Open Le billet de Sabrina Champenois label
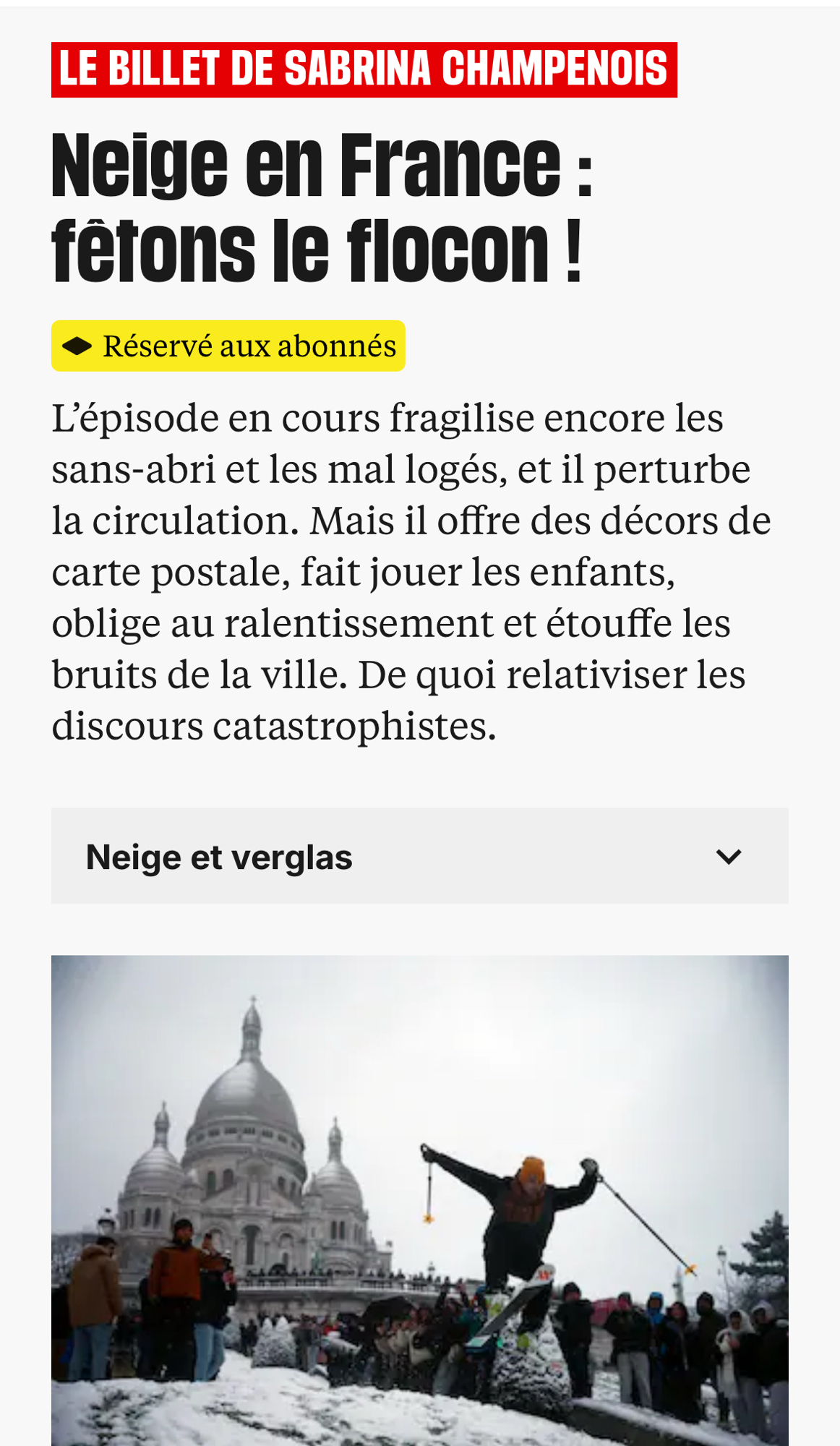Viewport: 840px width, 1446px height. click(x=364, y=69)
